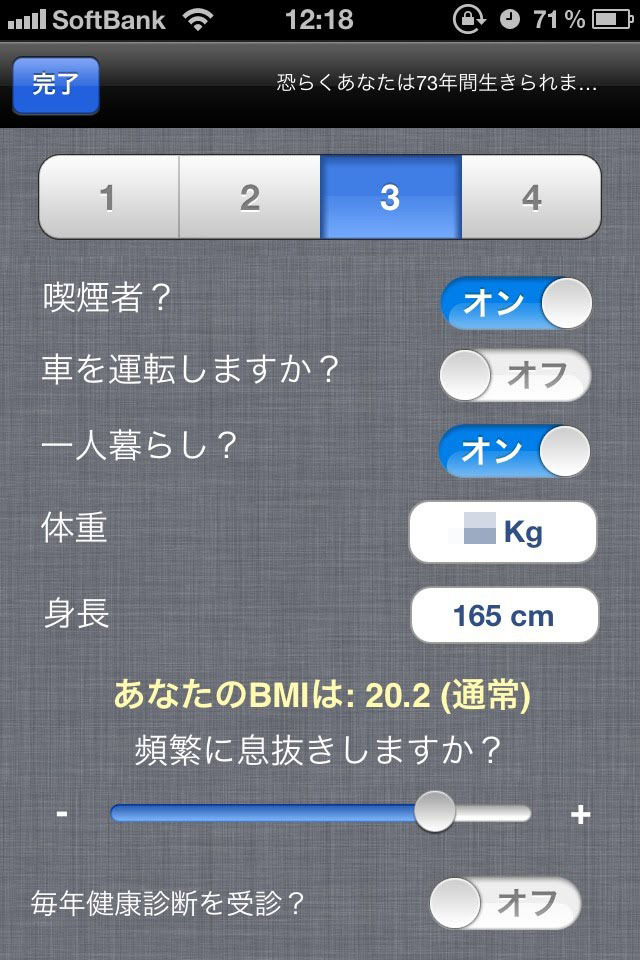Change the 身長 165 cm field

coord(504,615)
